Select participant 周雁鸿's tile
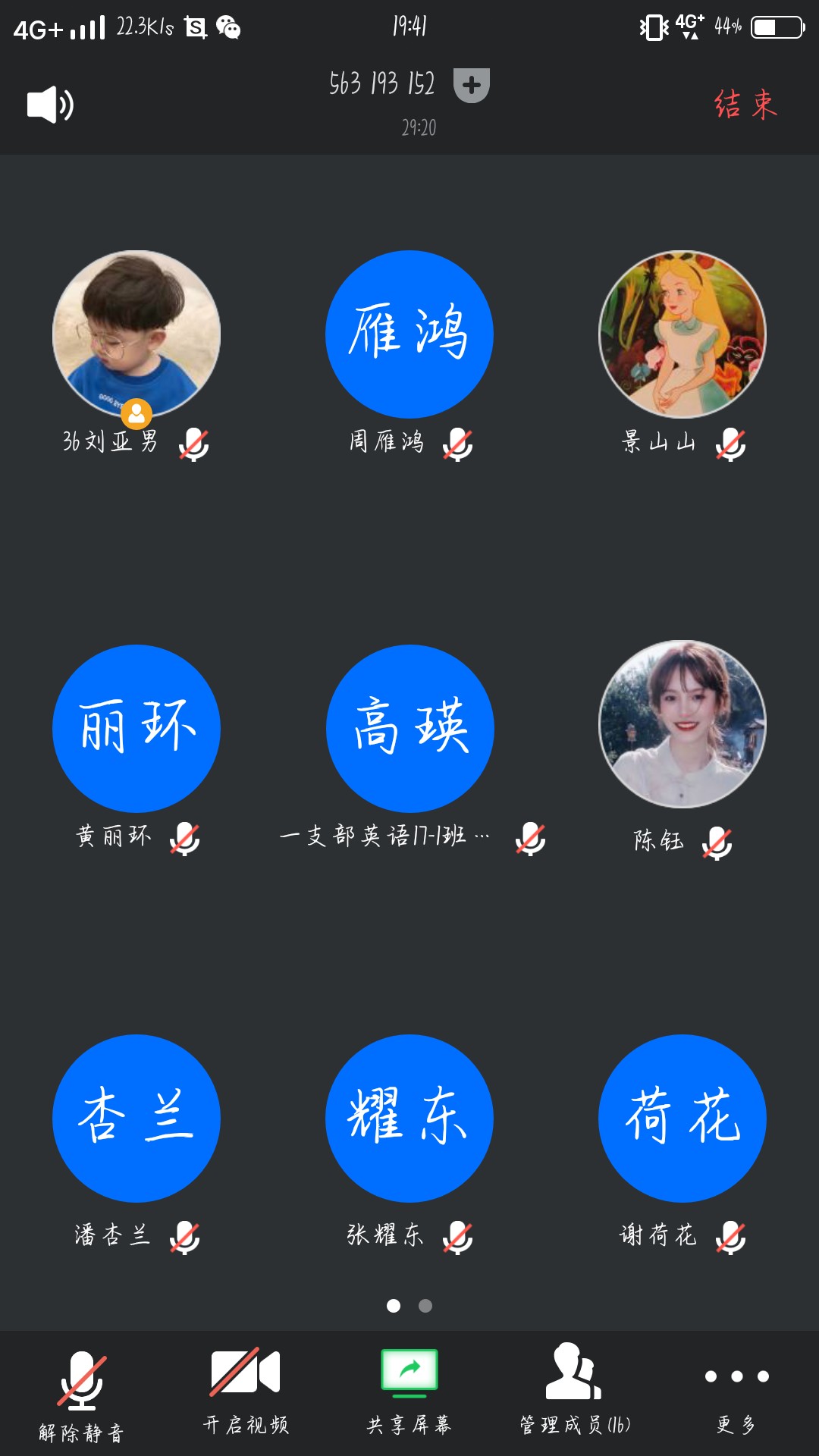This screenshot has width=819, height=1456. click(409, 334)
